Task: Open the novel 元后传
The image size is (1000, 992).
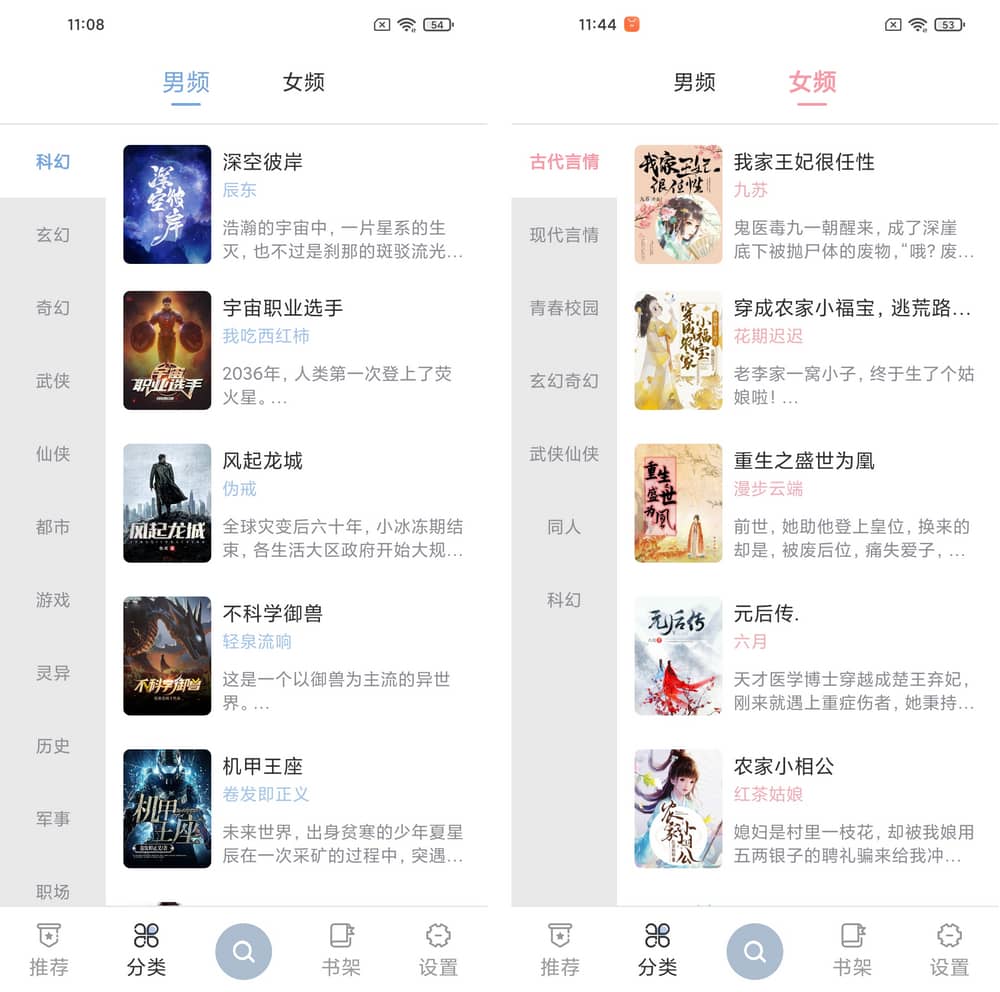Action: [x=766, y=614]
